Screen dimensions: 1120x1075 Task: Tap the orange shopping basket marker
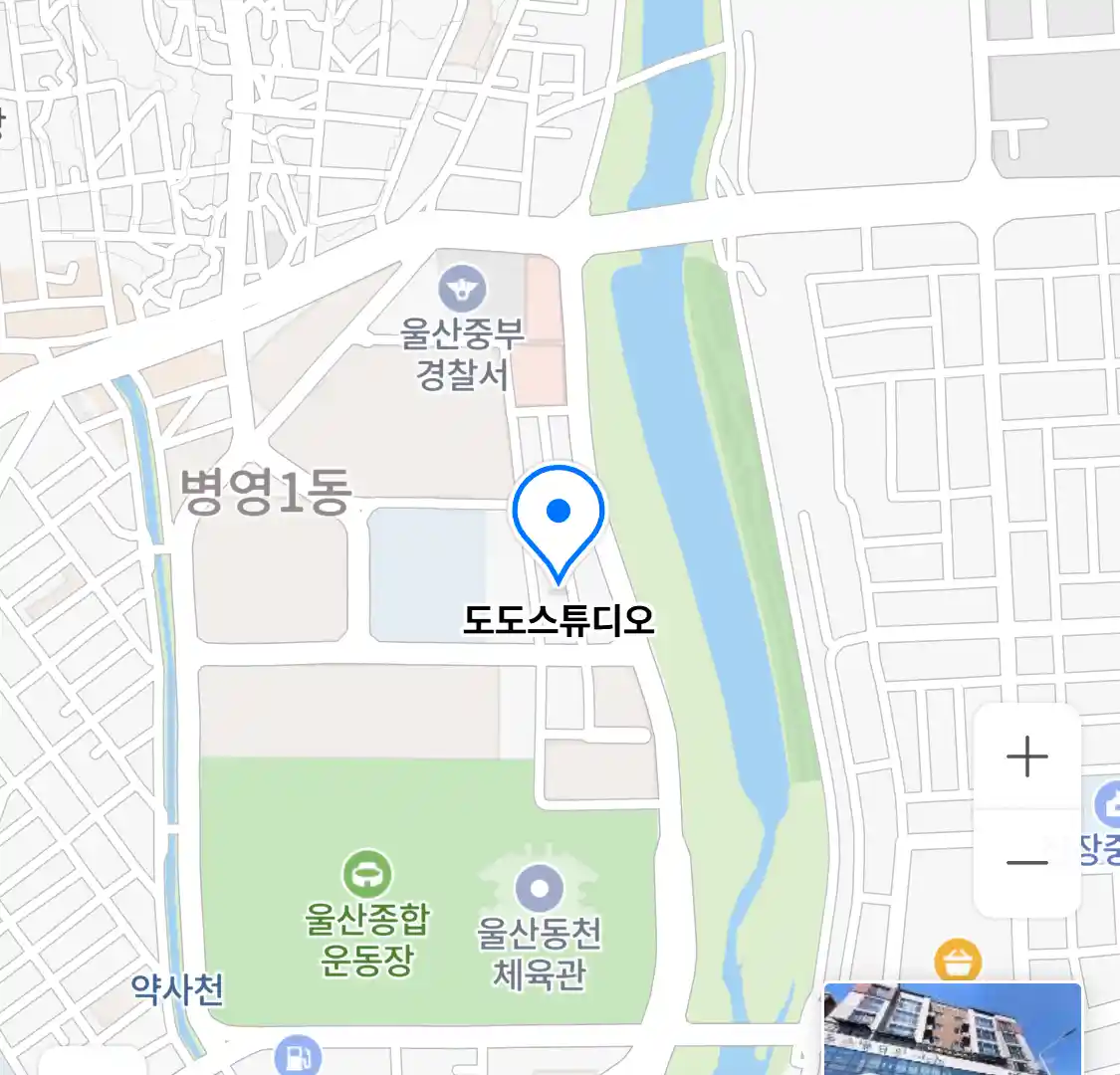[958, 962]
